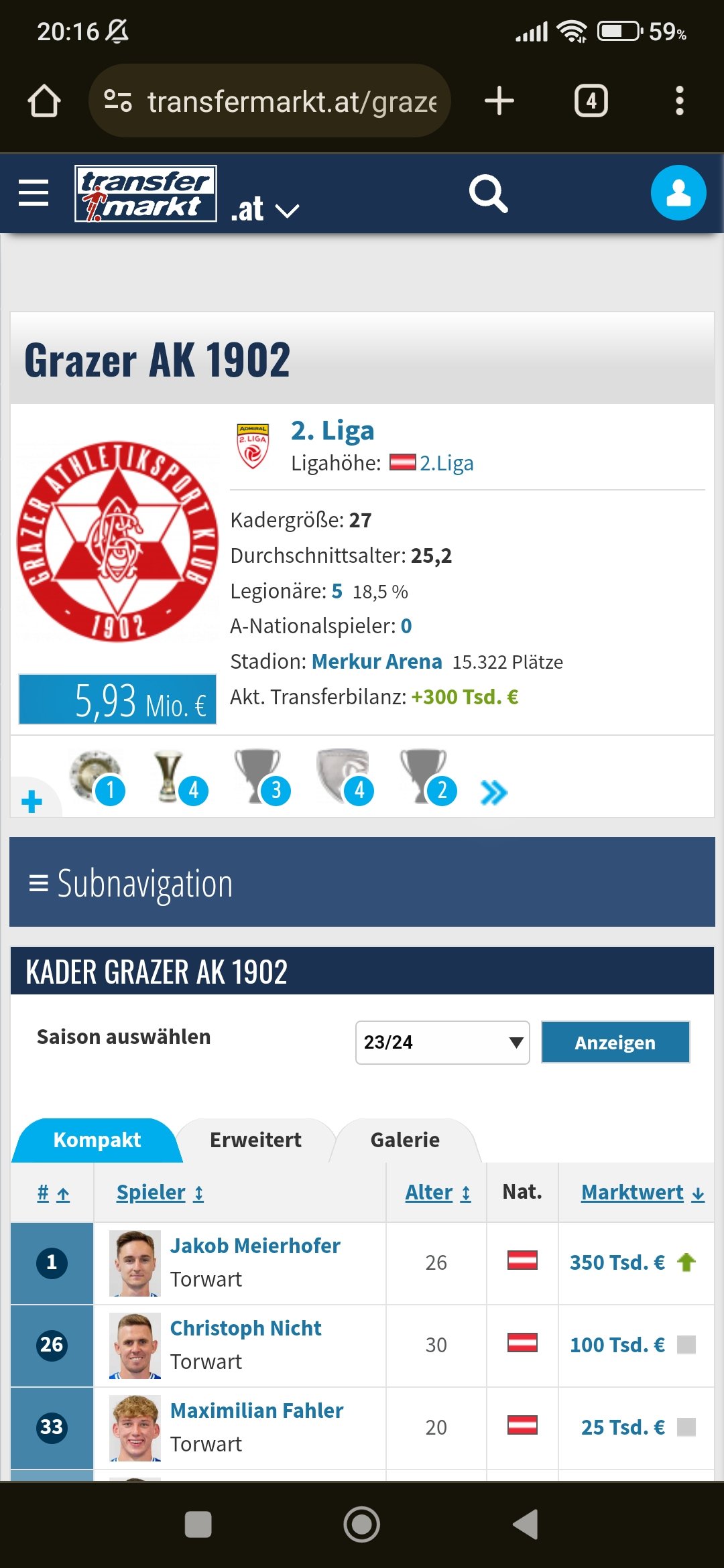
Task: Open the 2. Liga league link
Action: [x=333, y=430]
